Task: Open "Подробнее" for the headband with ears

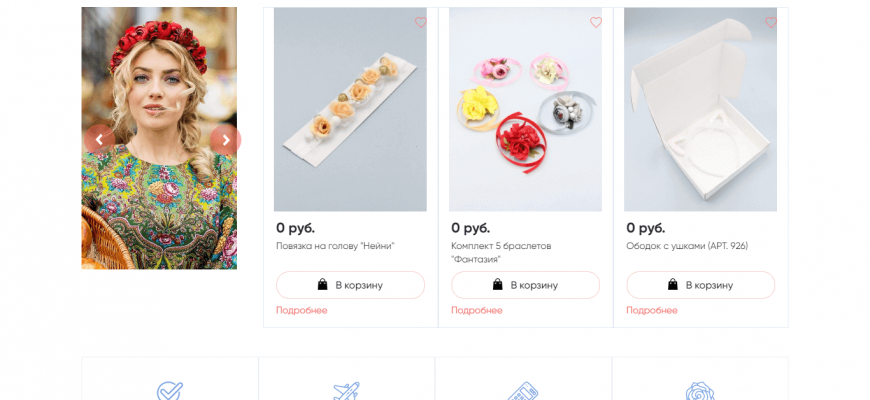Action: pos(652,311)
